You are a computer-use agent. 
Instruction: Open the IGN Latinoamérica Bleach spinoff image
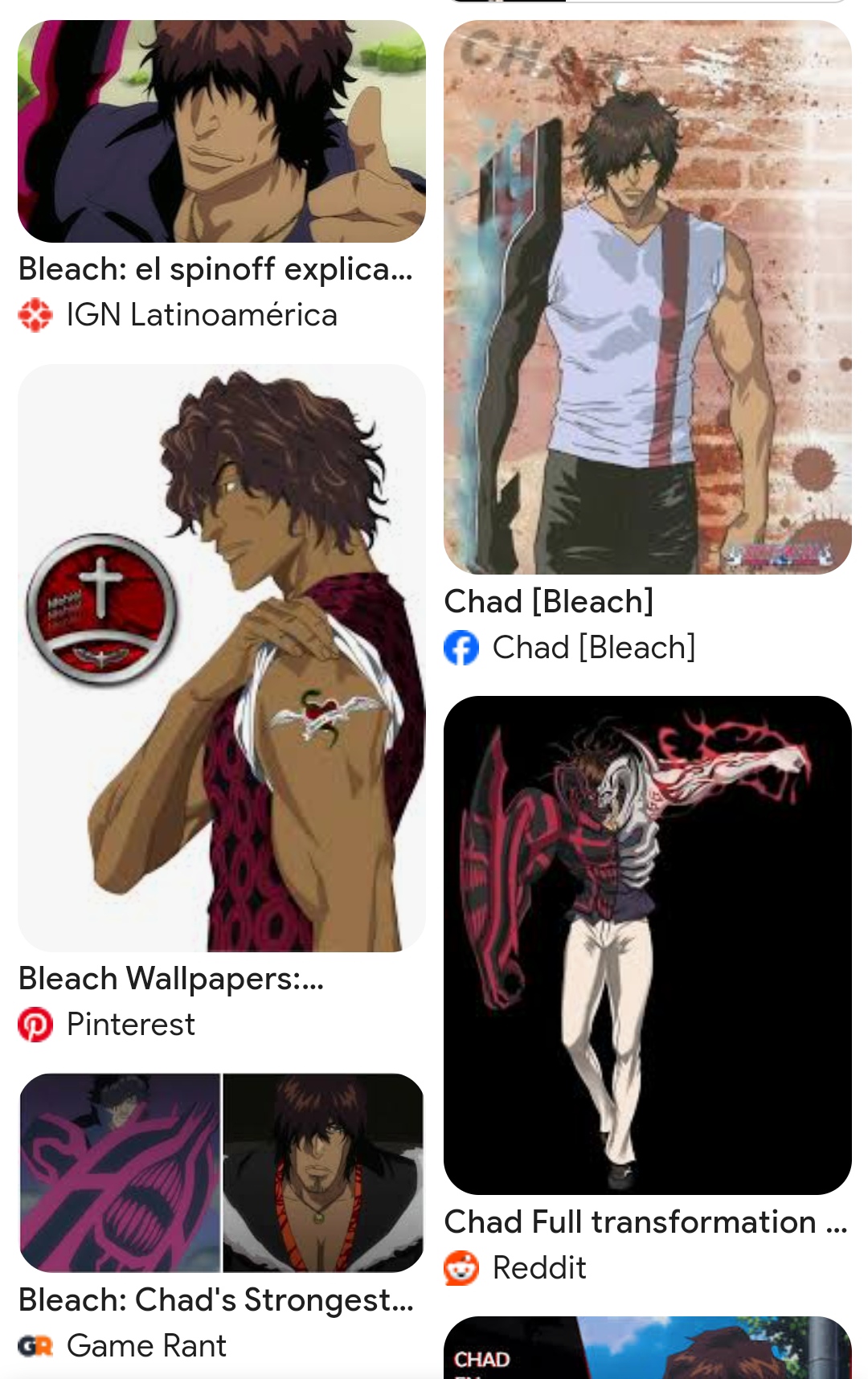(221, 132)
